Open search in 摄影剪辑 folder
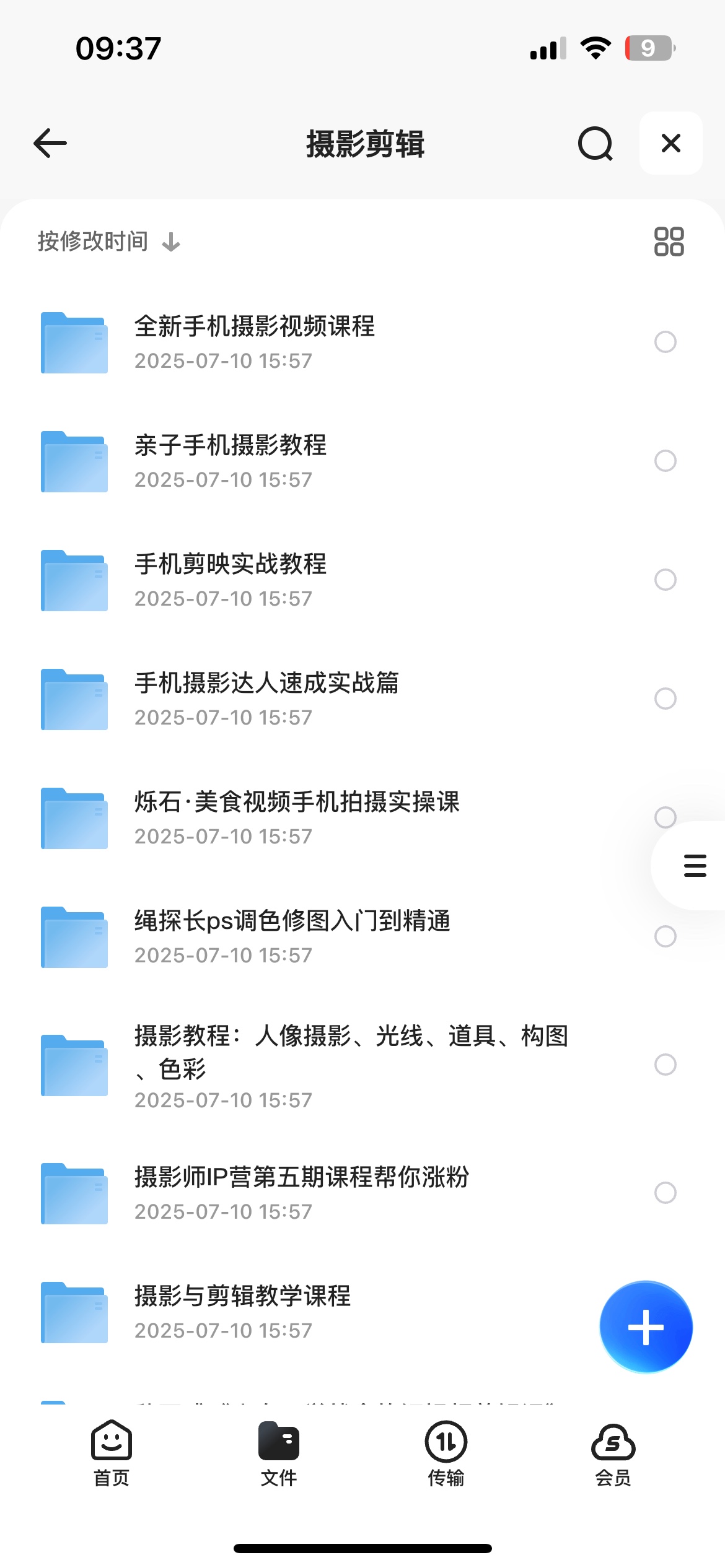 (x=595, y=143)
